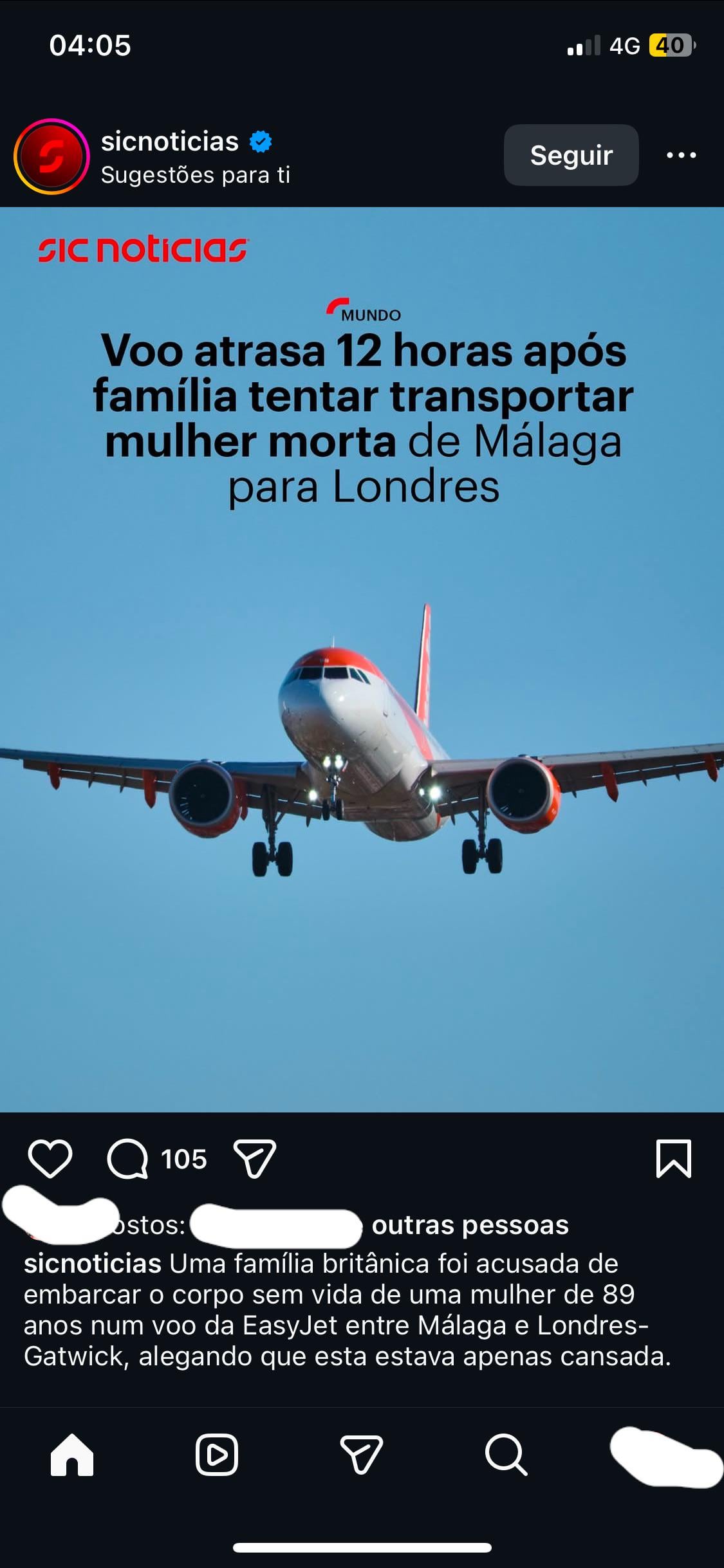Screen dimensions: 724x1568
Task: Follow sicnoticias with the Seguir button
Action: (x=571, y=155)
